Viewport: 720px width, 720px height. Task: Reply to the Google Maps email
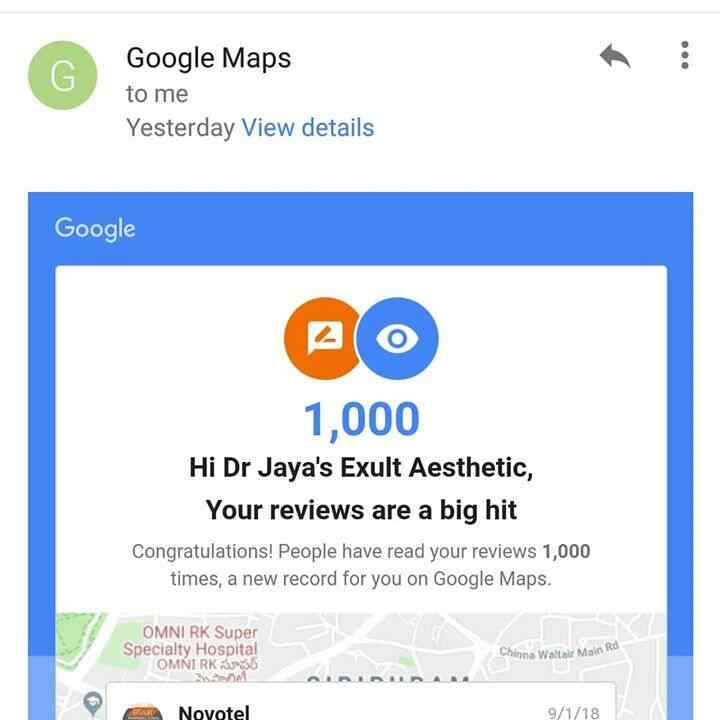pyautogui.click(x=614, y=56)
